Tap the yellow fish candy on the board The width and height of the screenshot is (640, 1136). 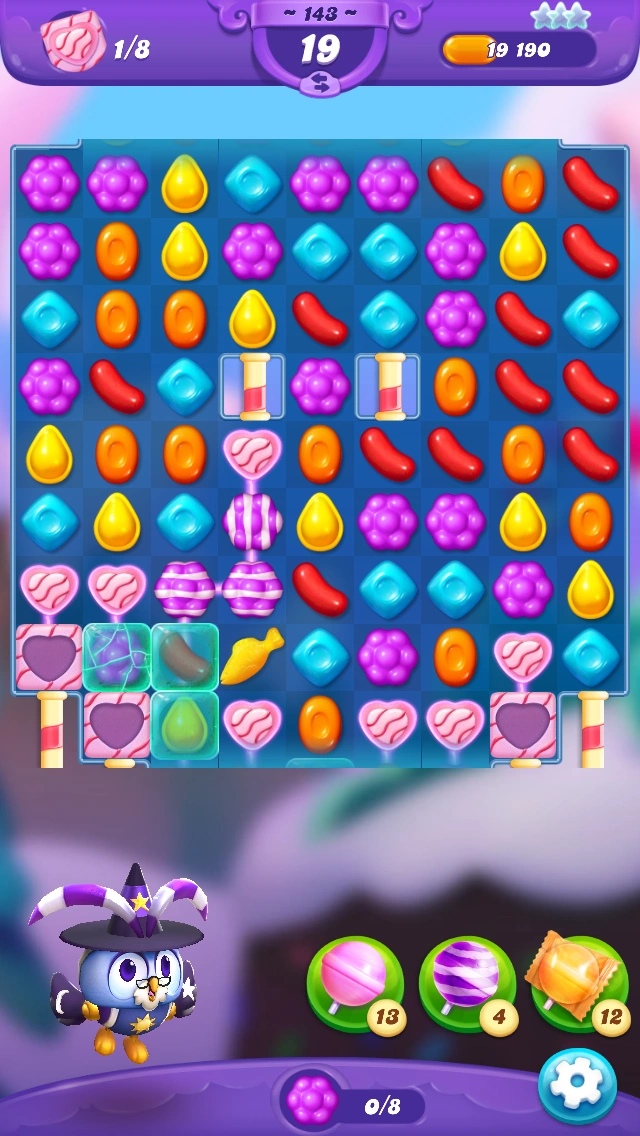coord(251,657)
